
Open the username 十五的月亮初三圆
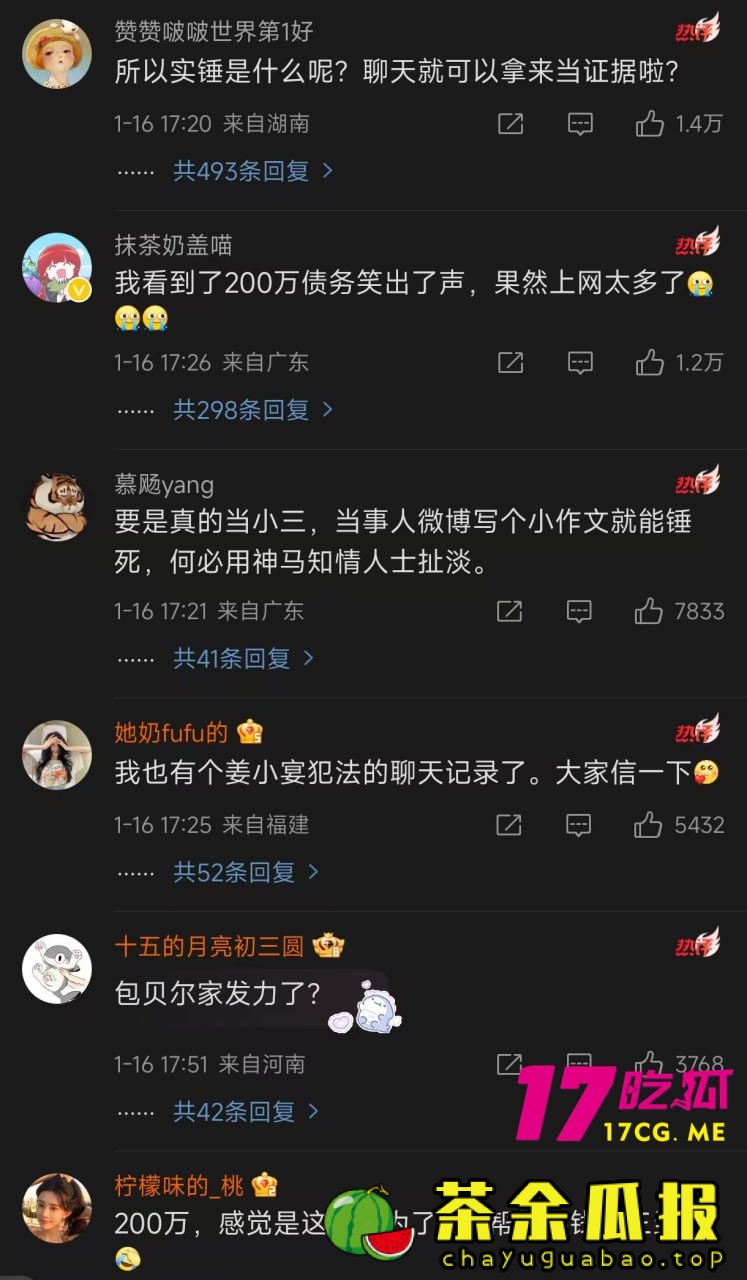(215, 946)
